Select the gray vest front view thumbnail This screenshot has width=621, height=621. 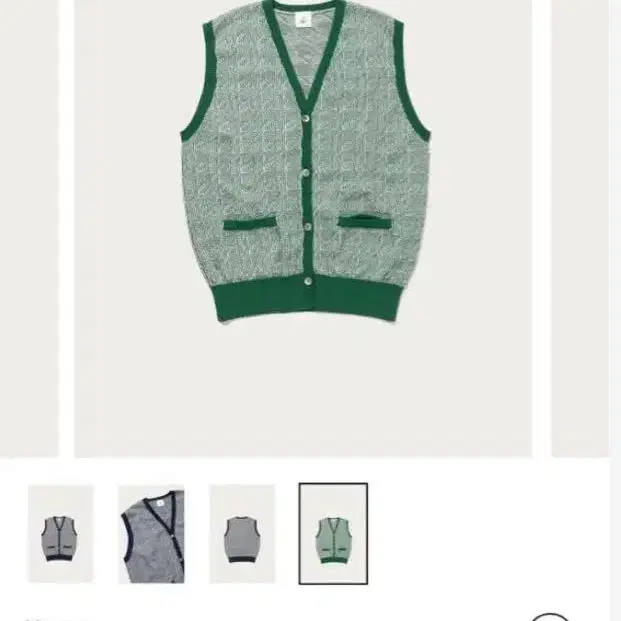pos(60,534)
